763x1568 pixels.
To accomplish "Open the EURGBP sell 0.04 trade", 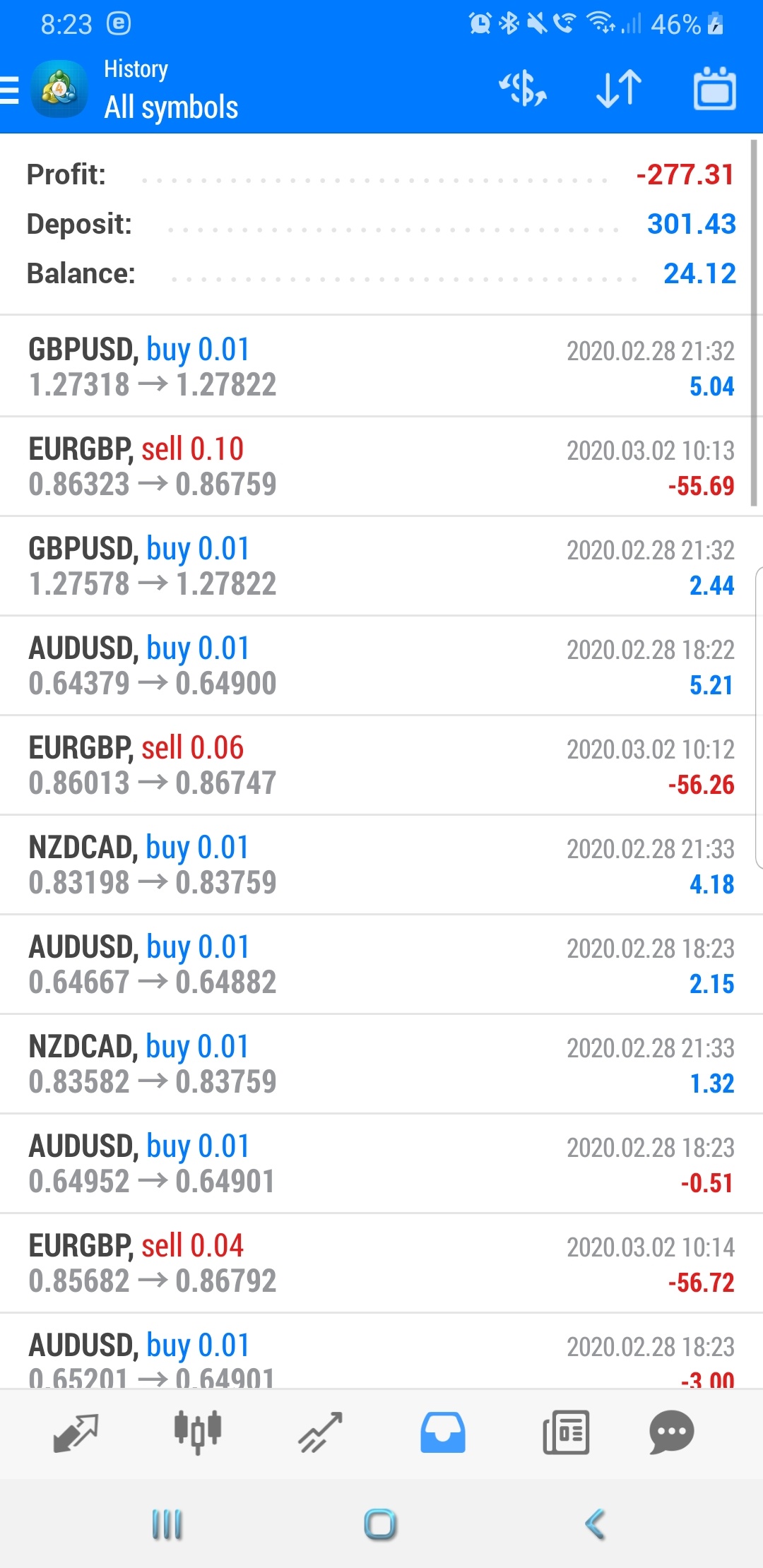I will pos(381,1264).
